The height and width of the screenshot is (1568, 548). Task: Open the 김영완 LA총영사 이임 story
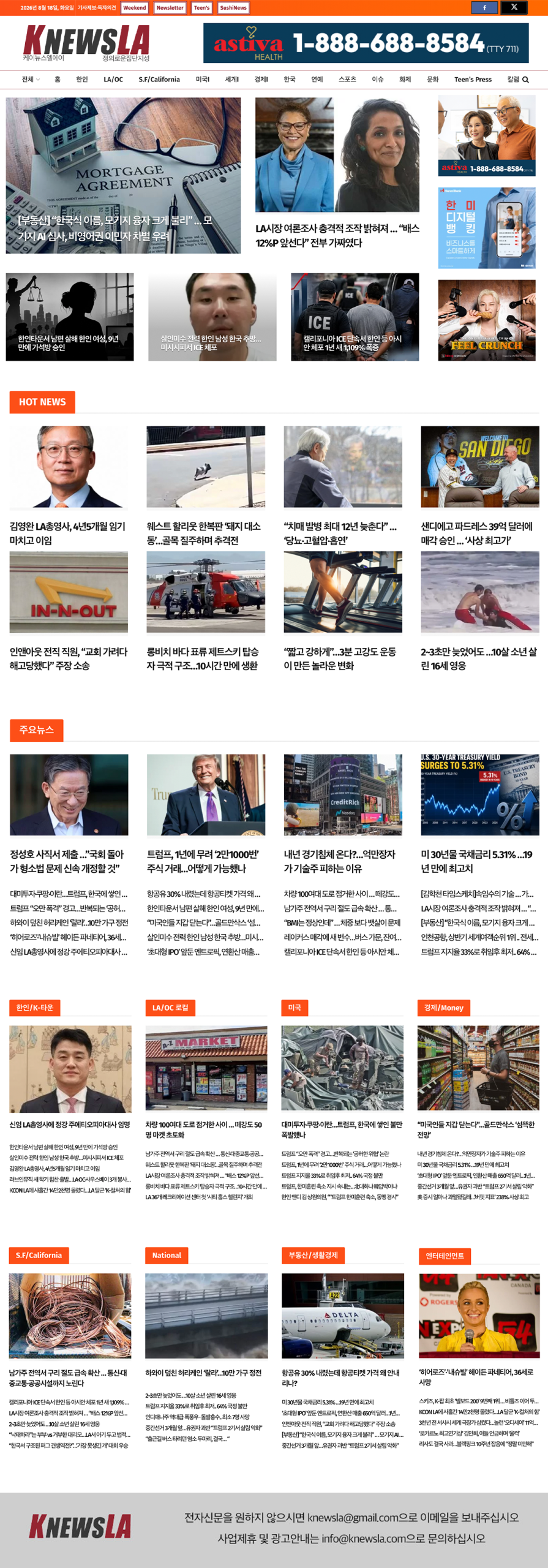(x=69, y=533)
